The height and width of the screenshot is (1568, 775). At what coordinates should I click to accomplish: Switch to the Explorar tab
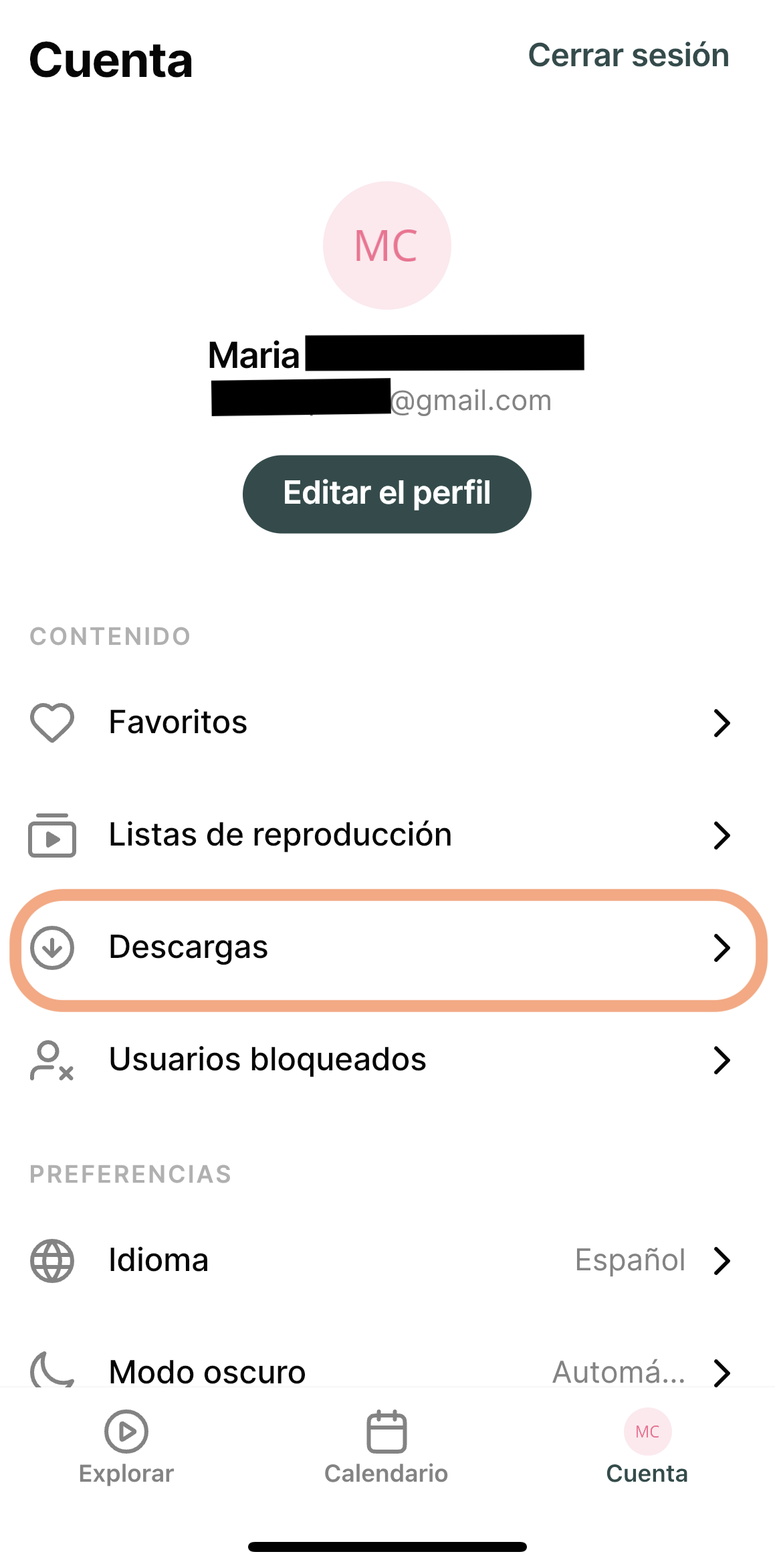coord(126,1446)
